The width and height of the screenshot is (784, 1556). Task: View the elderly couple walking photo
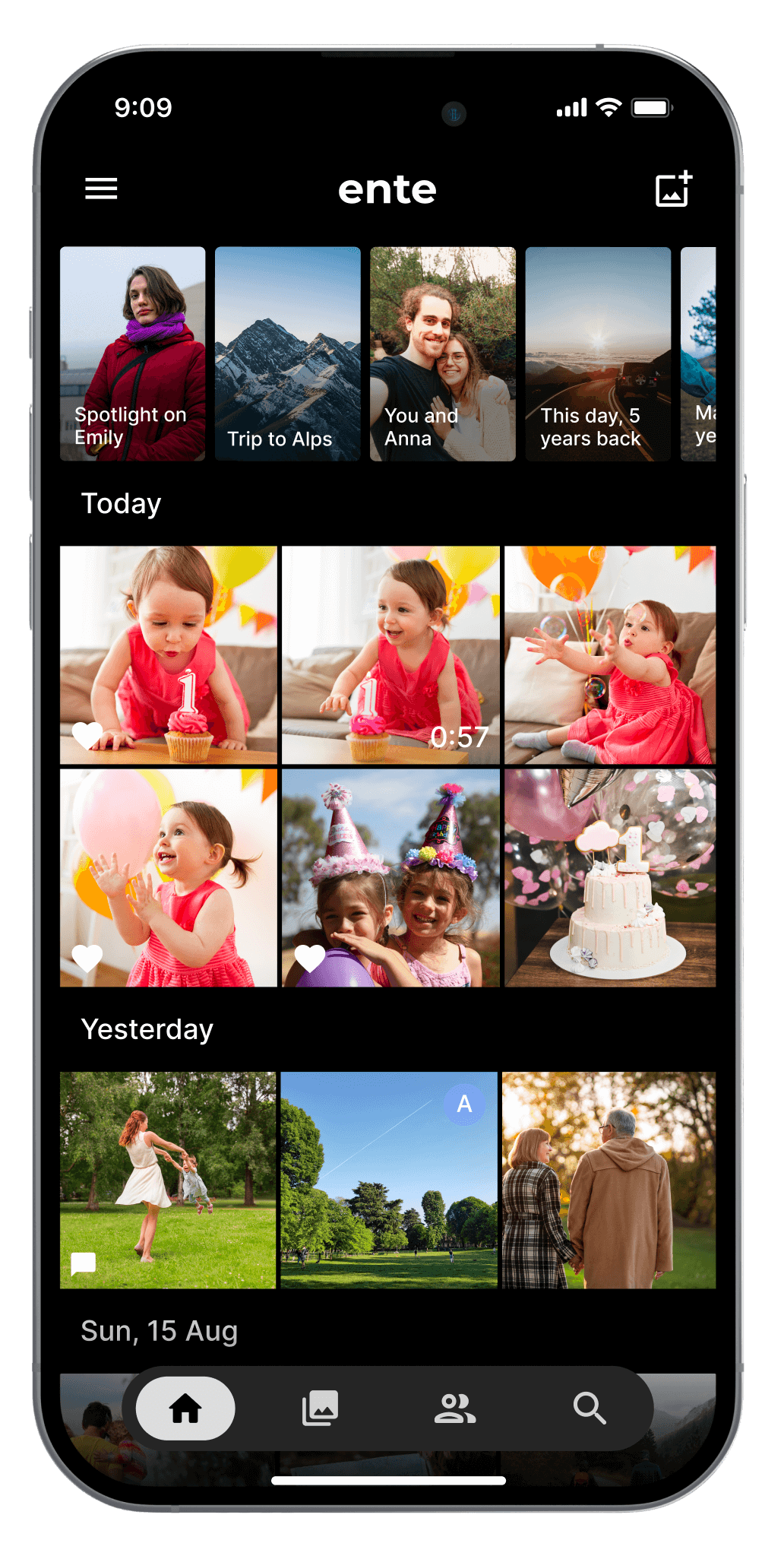point(609,1180)
